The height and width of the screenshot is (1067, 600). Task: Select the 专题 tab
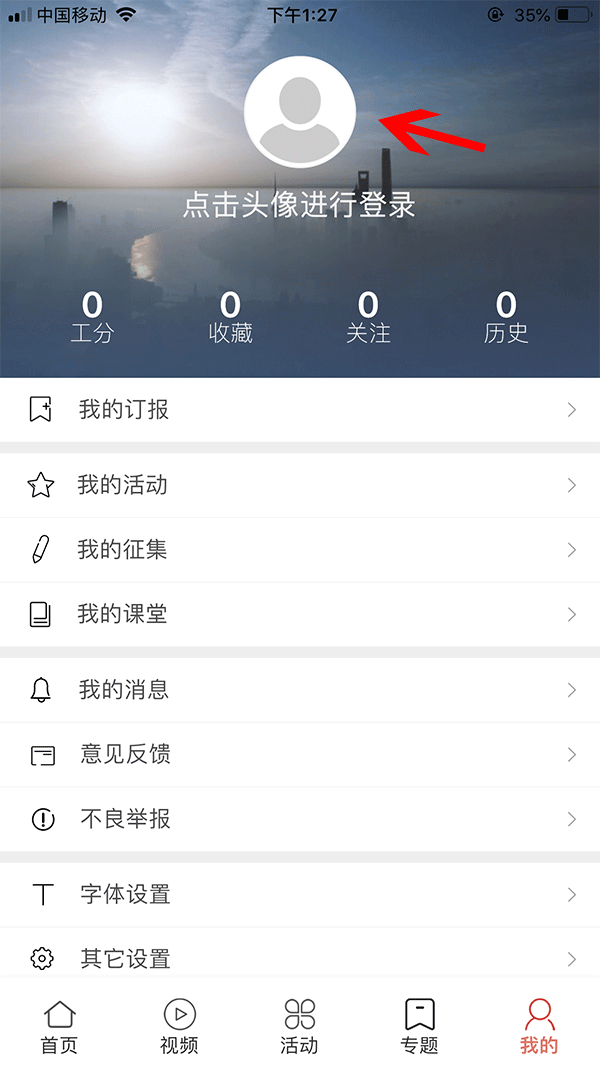[x=420, y=1027]
